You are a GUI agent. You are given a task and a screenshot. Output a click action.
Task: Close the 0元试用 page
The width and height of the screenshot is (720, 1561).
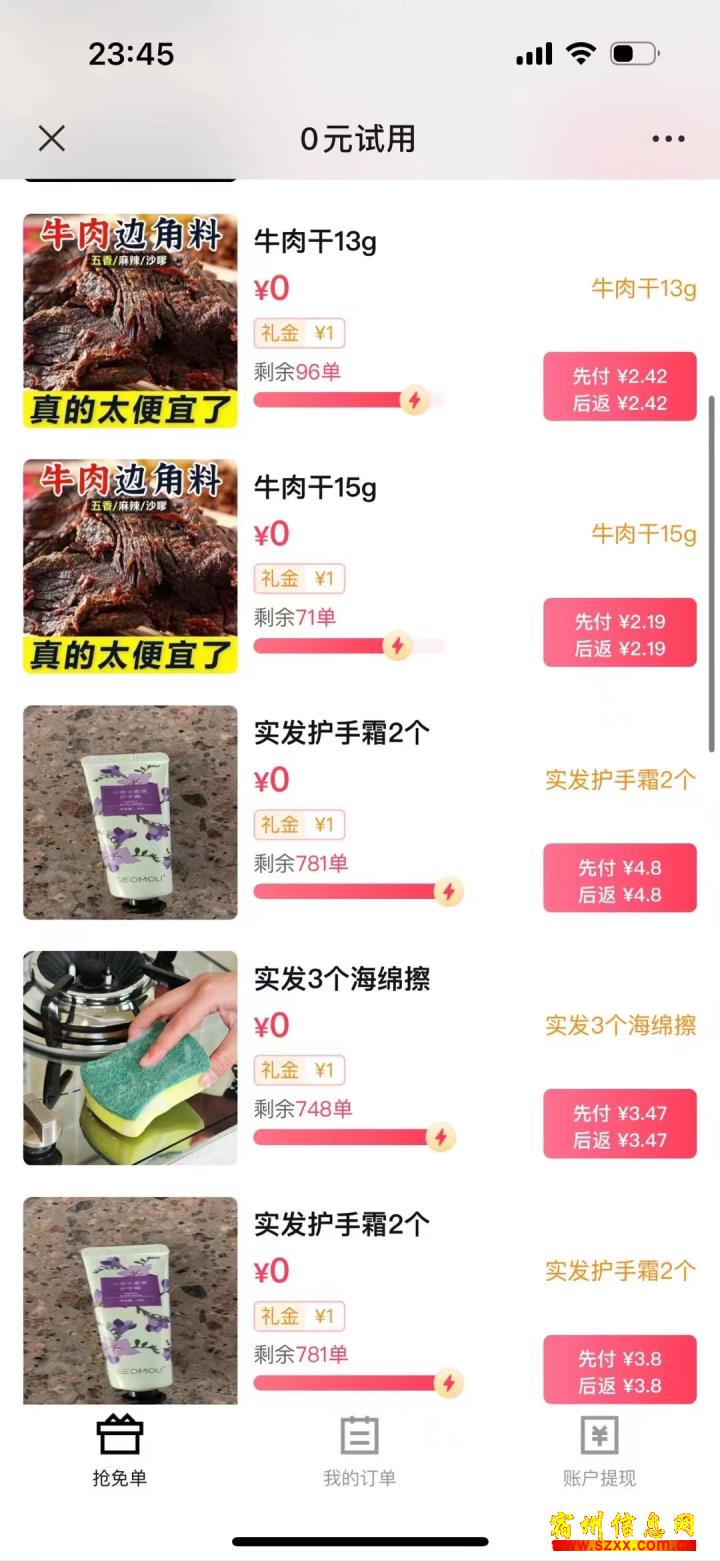tap(52, 139)
